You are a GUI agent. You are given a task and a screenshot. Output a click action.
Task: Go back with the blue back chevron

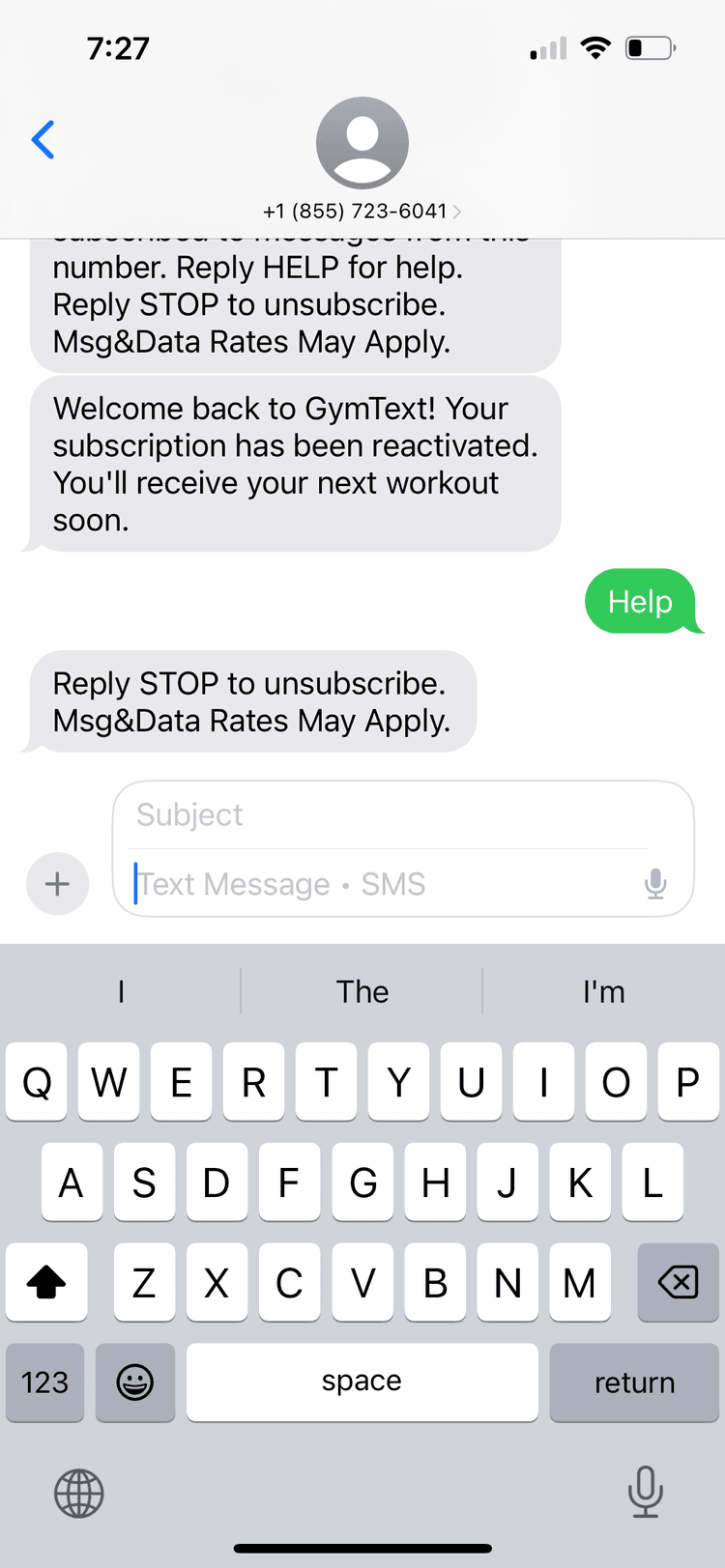point(43,139)
